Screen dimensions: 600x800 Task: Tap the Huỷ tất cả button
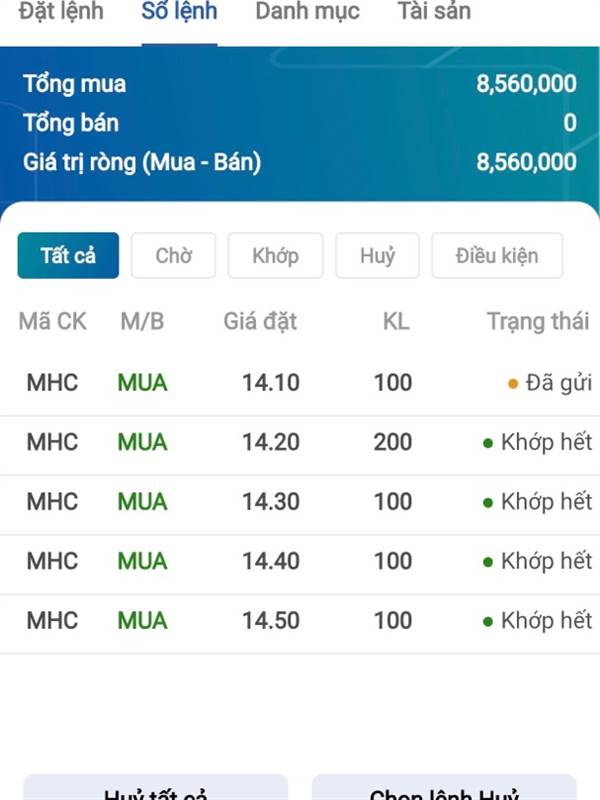click(155, 788)
